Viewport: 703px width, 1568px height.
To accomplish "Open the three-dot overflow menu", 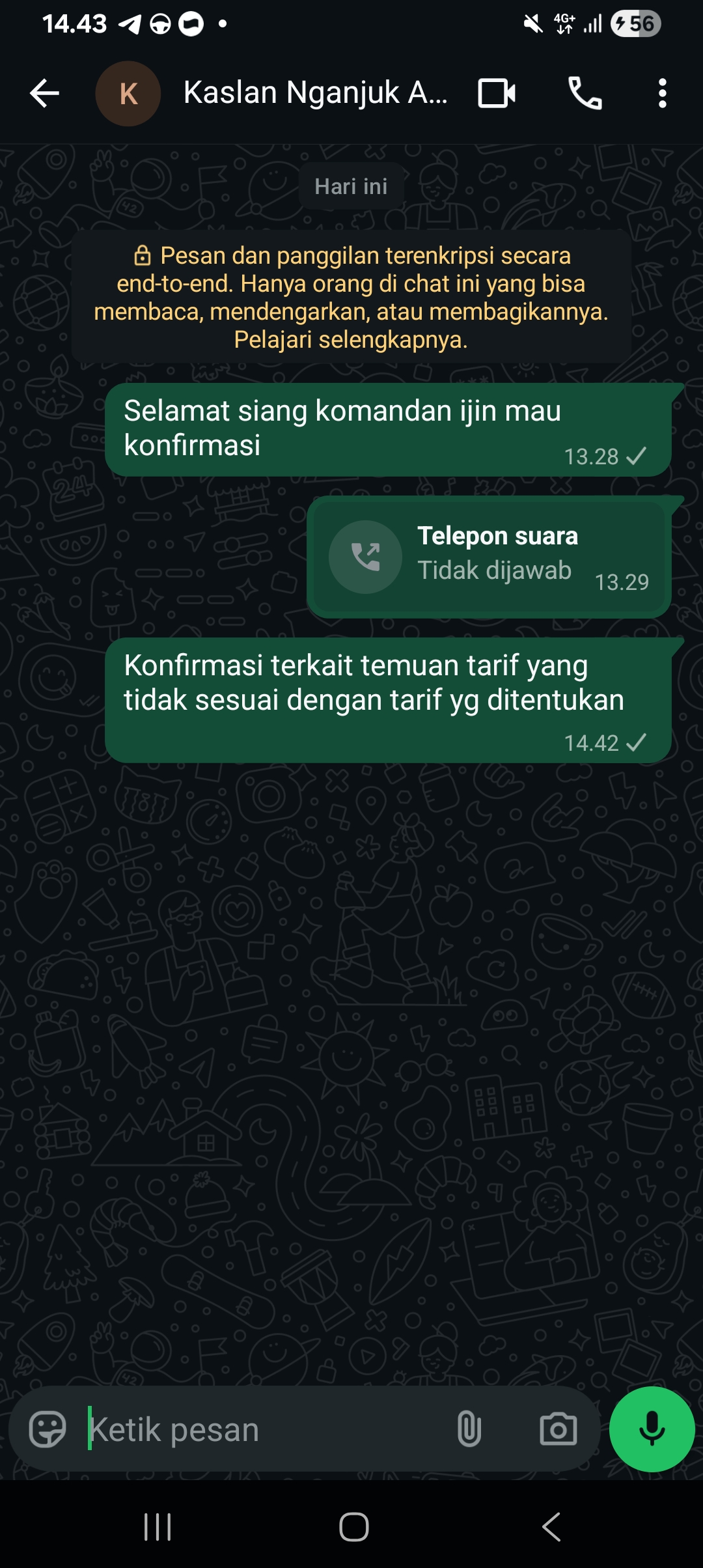I will [662, 93].
